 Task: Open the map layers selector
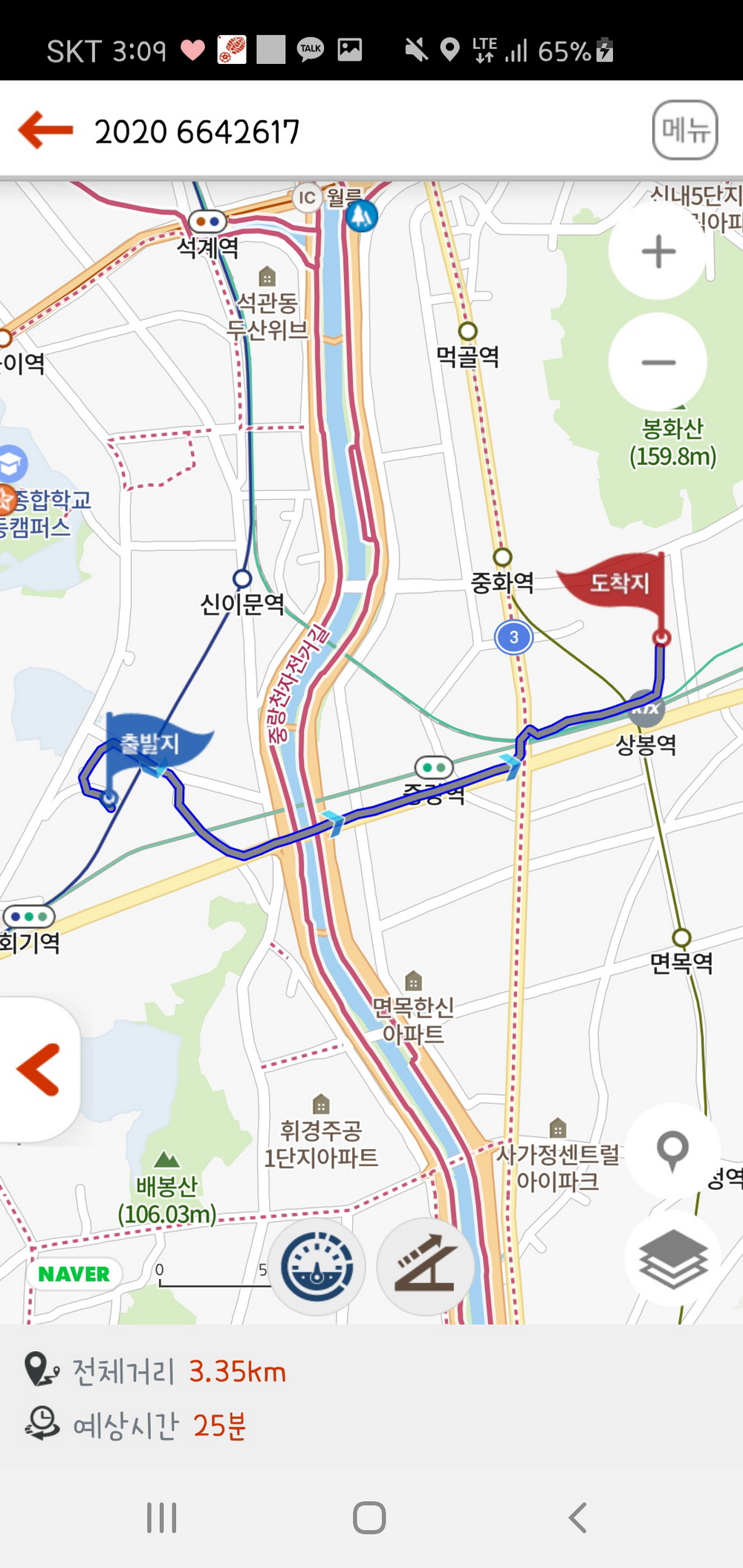pos(672,1258)
